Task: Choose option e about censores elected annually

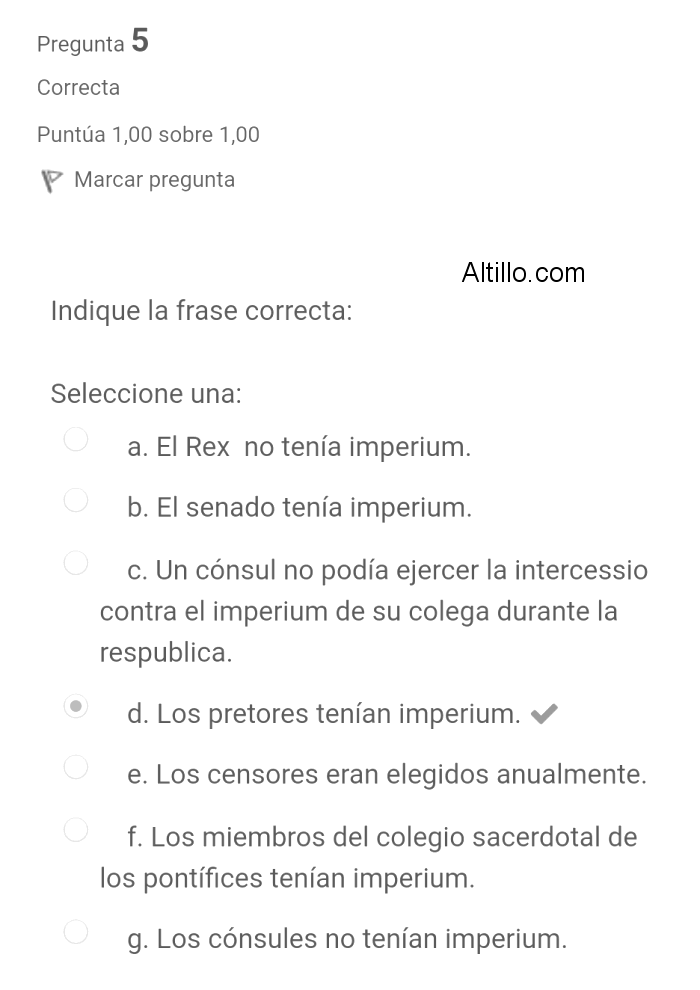Action: coord(76,767)
